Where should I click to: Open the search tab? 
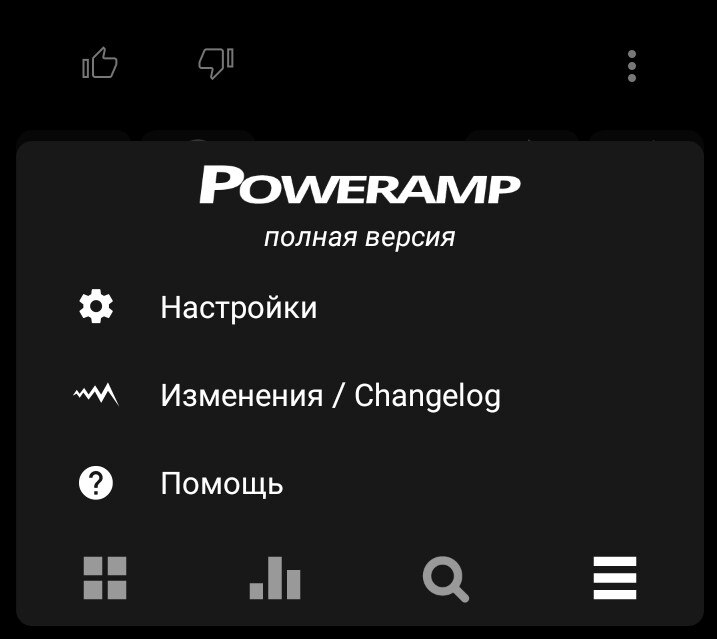445,579
